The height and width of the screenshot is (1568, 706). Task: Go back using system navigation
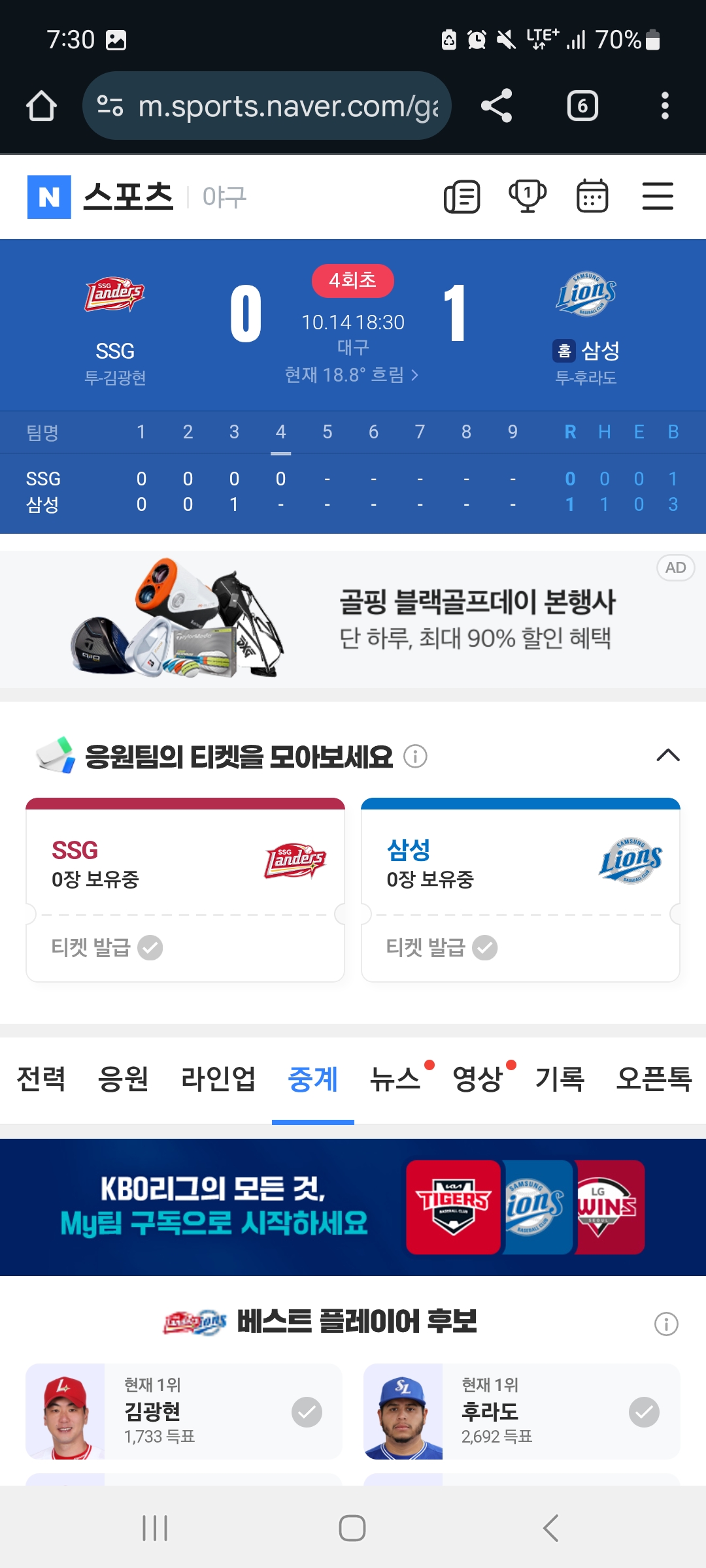(x=550, y=1528)
